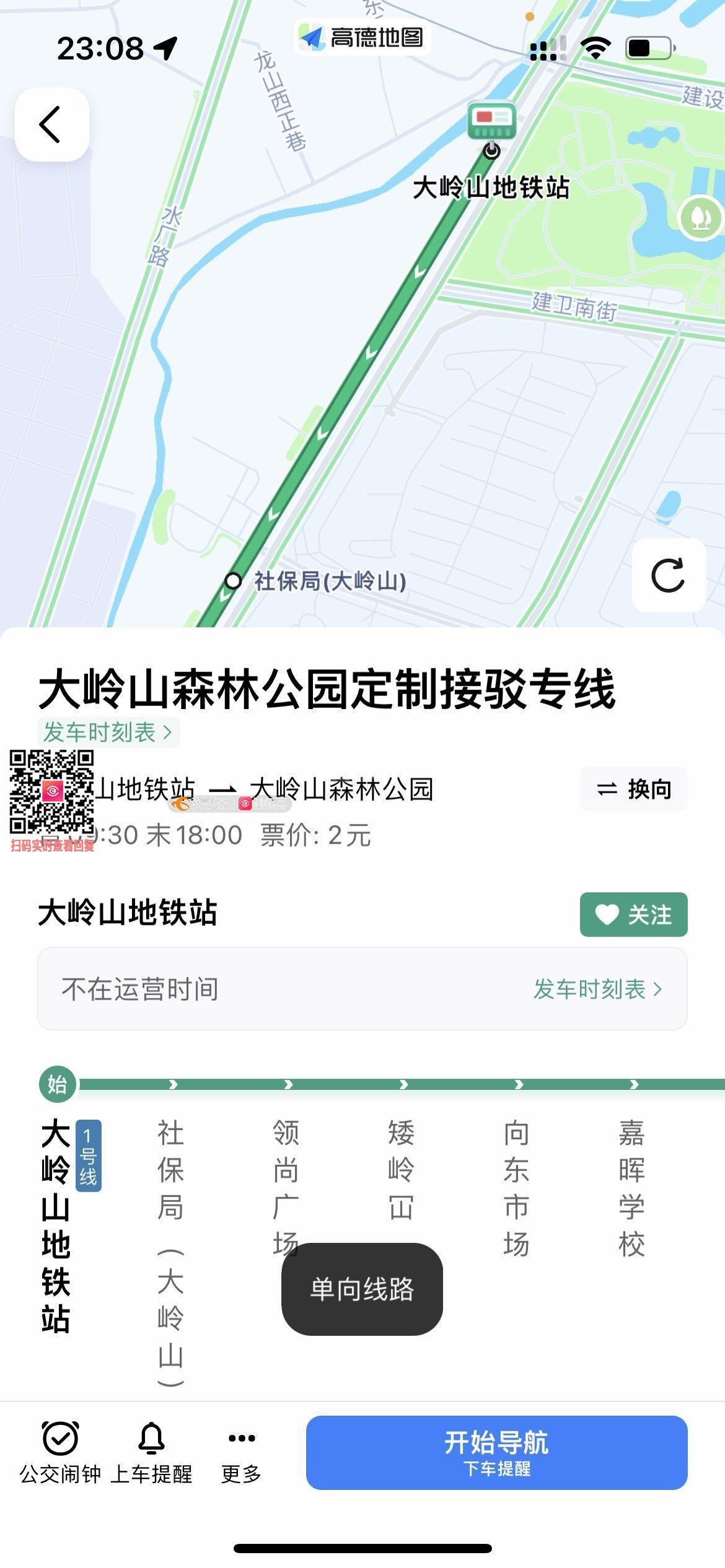Open 发车时刻表 under the route title

(x=108, y=732)
